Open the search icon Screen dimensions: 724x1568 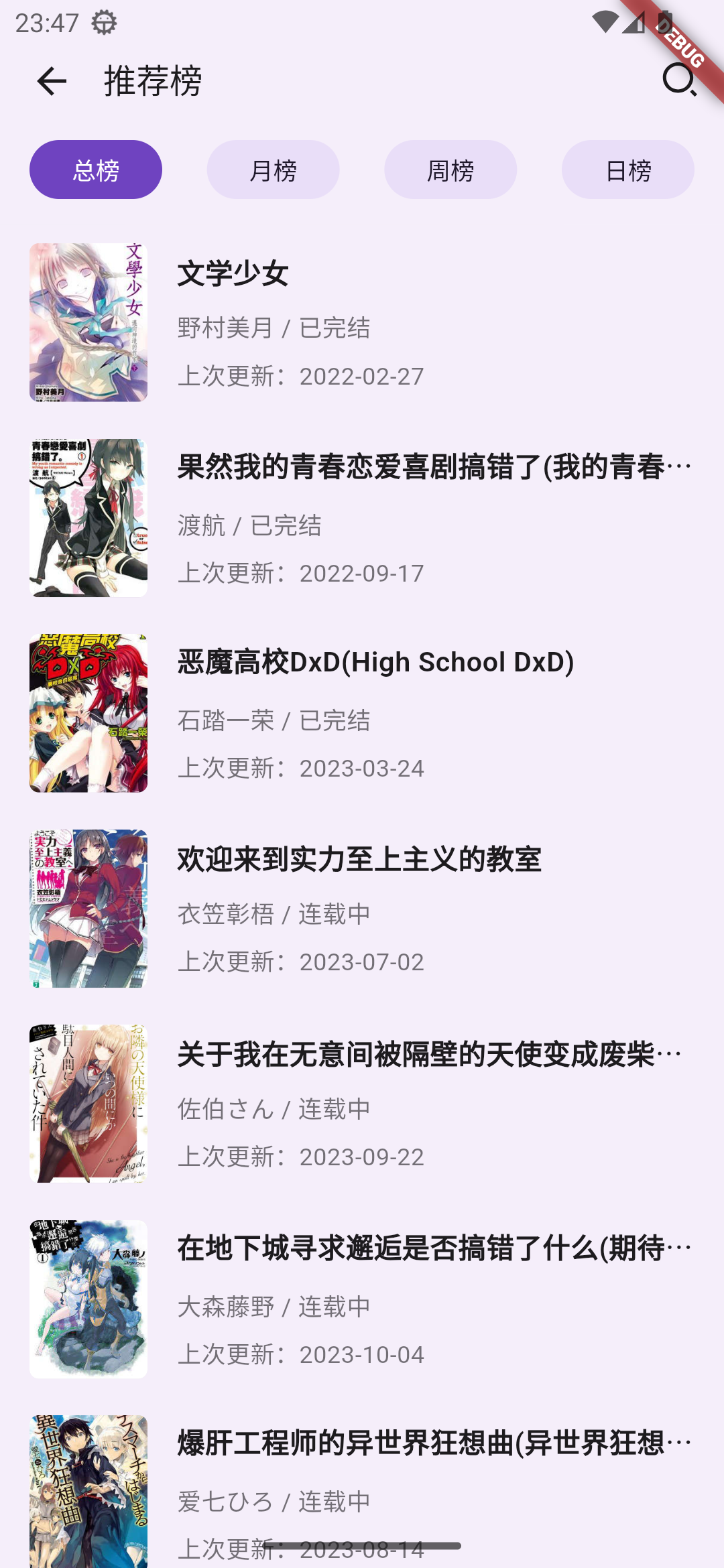pyautogui.click(x=679, y=80)
